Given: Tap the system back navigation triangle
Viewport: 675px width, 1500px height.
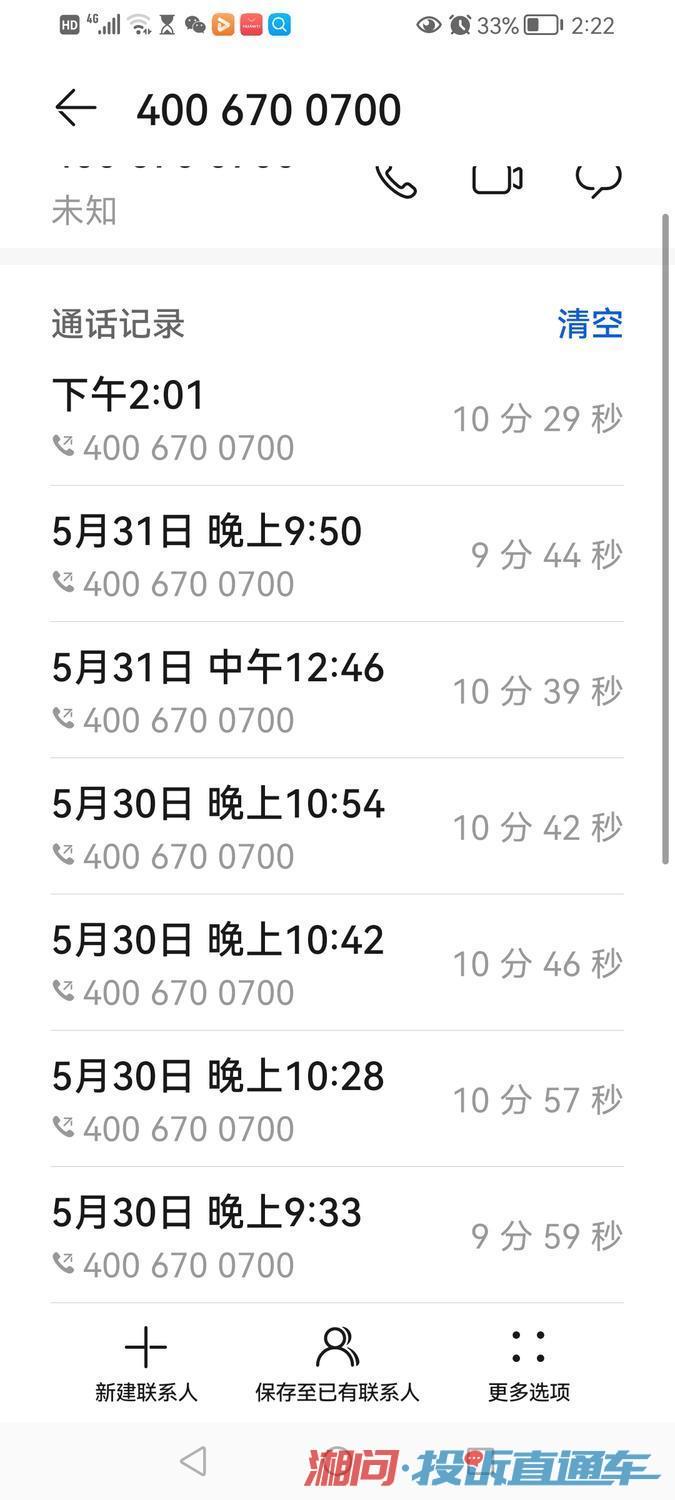Looking at the screenshot, I should pyautogui.click(x=193, y=1462).
